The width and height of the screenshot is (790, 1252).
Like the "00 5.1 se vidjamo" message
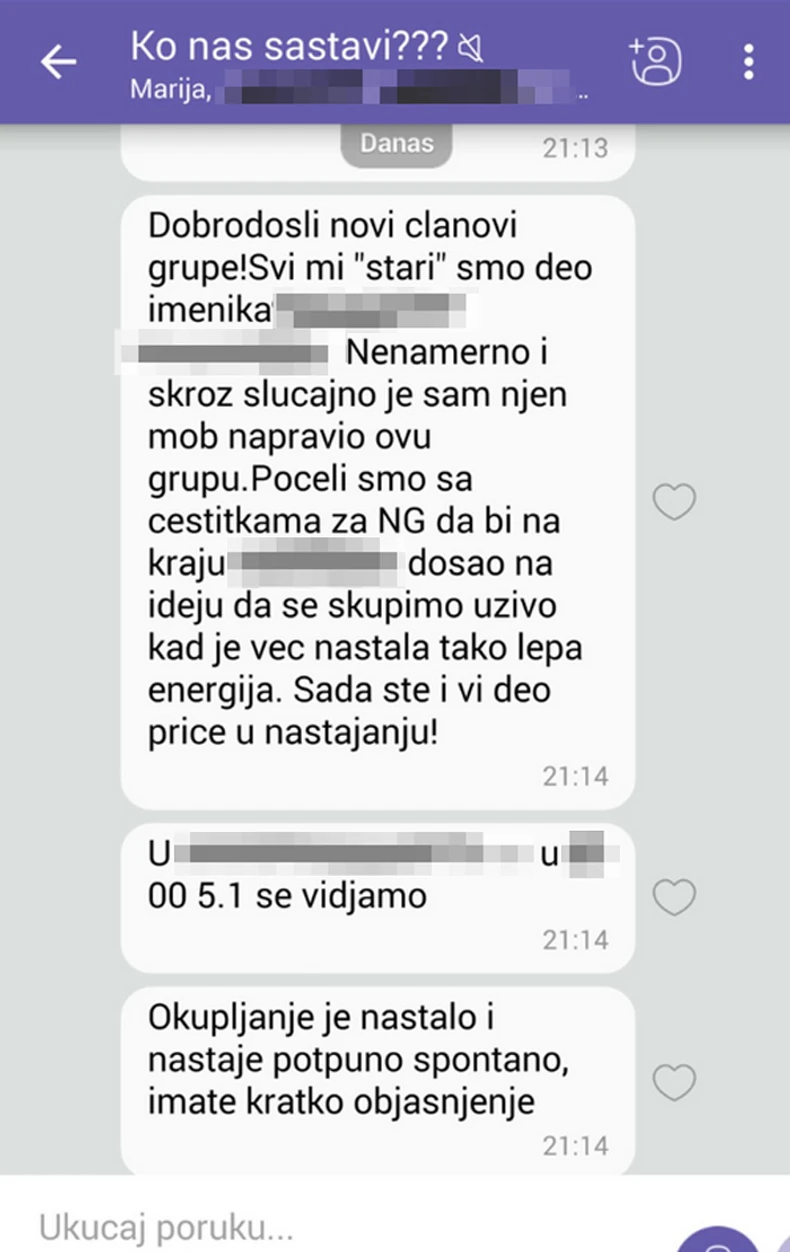[x=674, y=897]
